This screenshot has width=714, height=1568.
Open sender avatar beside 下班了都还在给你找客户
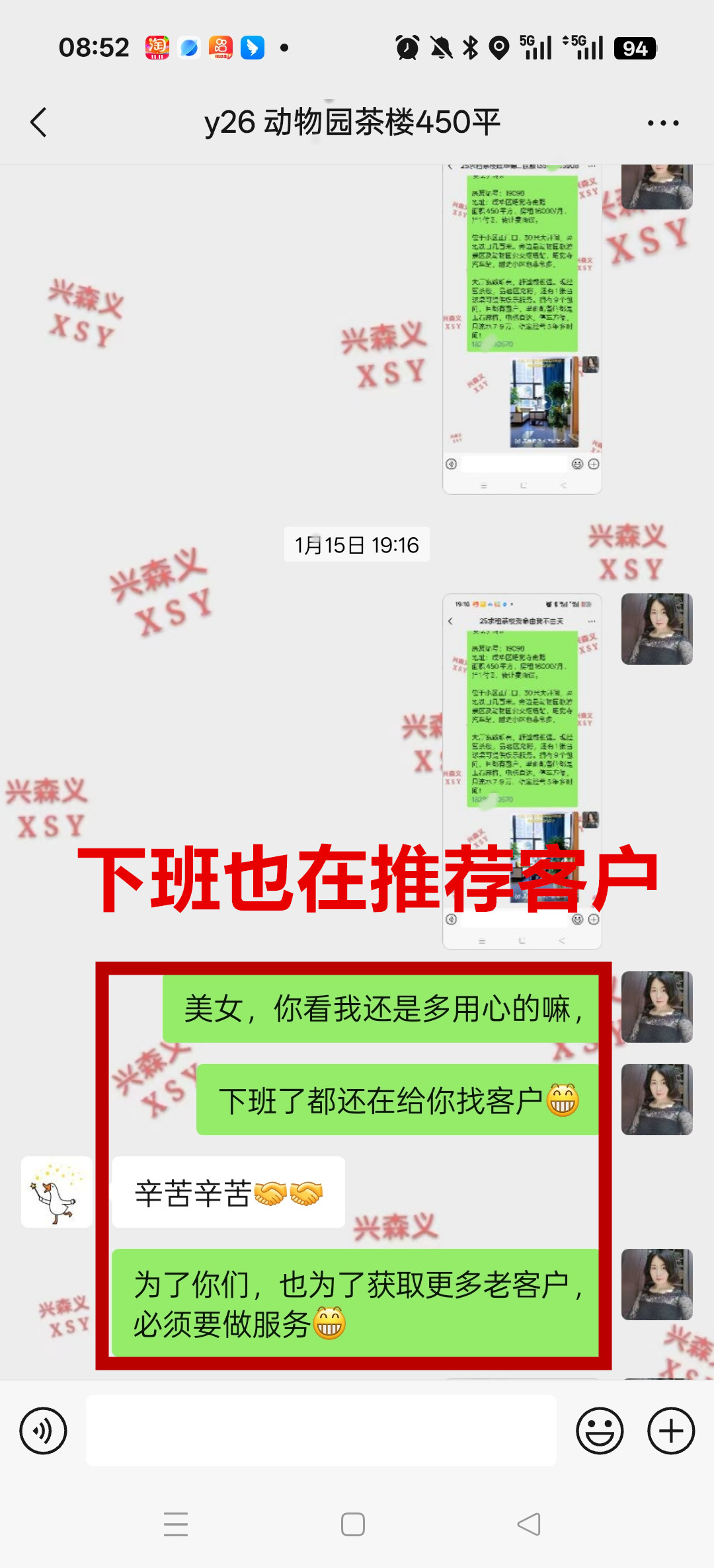click(656, 1100)
